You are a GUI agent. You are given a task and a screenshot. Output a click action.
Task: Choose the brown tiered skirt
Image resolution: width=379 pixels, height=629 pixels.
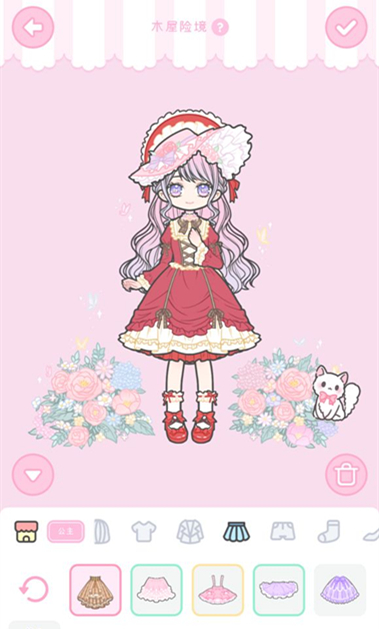(95, 590)
